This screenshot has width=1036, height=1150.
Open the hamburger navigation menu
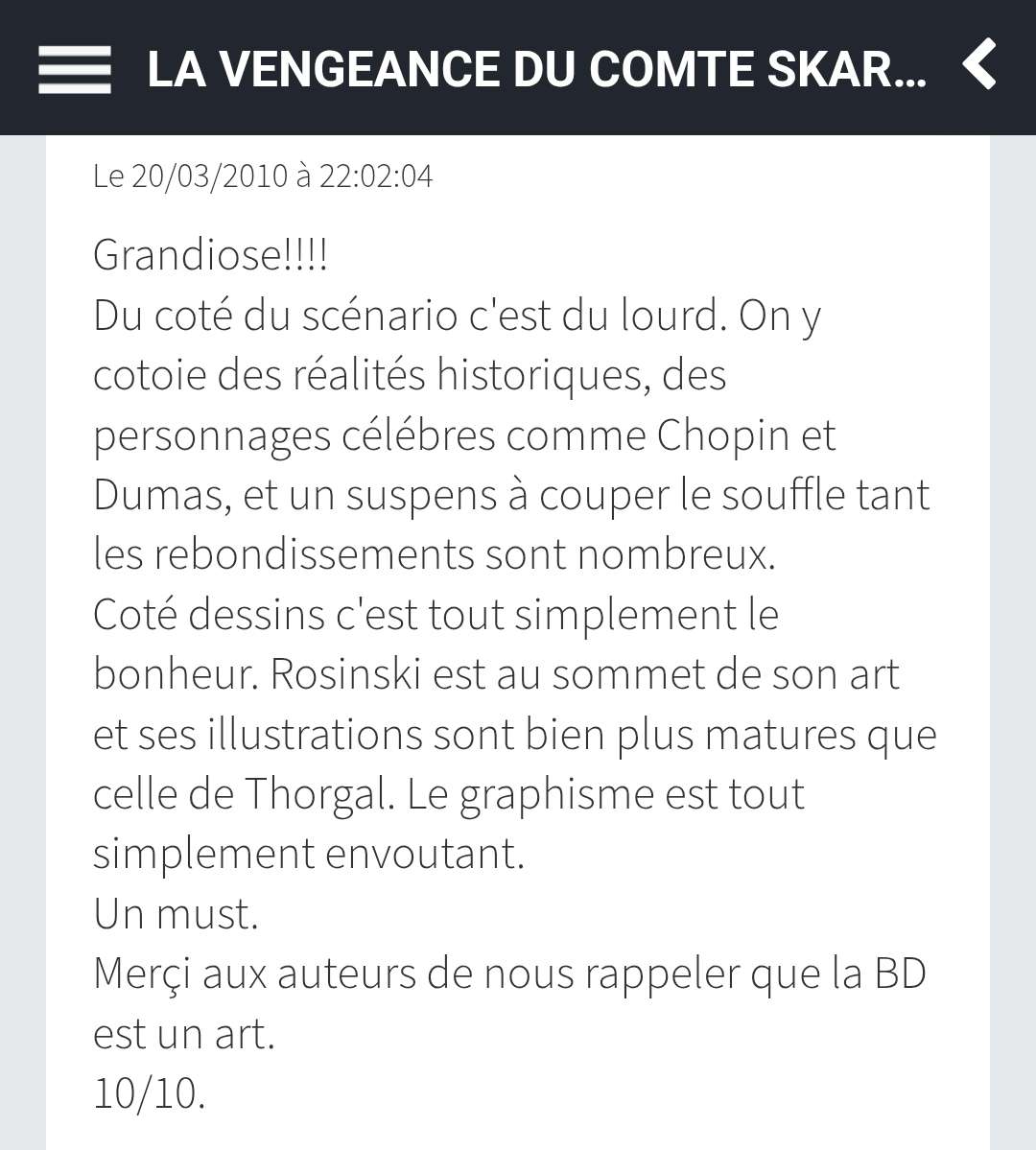coord(74,69)
